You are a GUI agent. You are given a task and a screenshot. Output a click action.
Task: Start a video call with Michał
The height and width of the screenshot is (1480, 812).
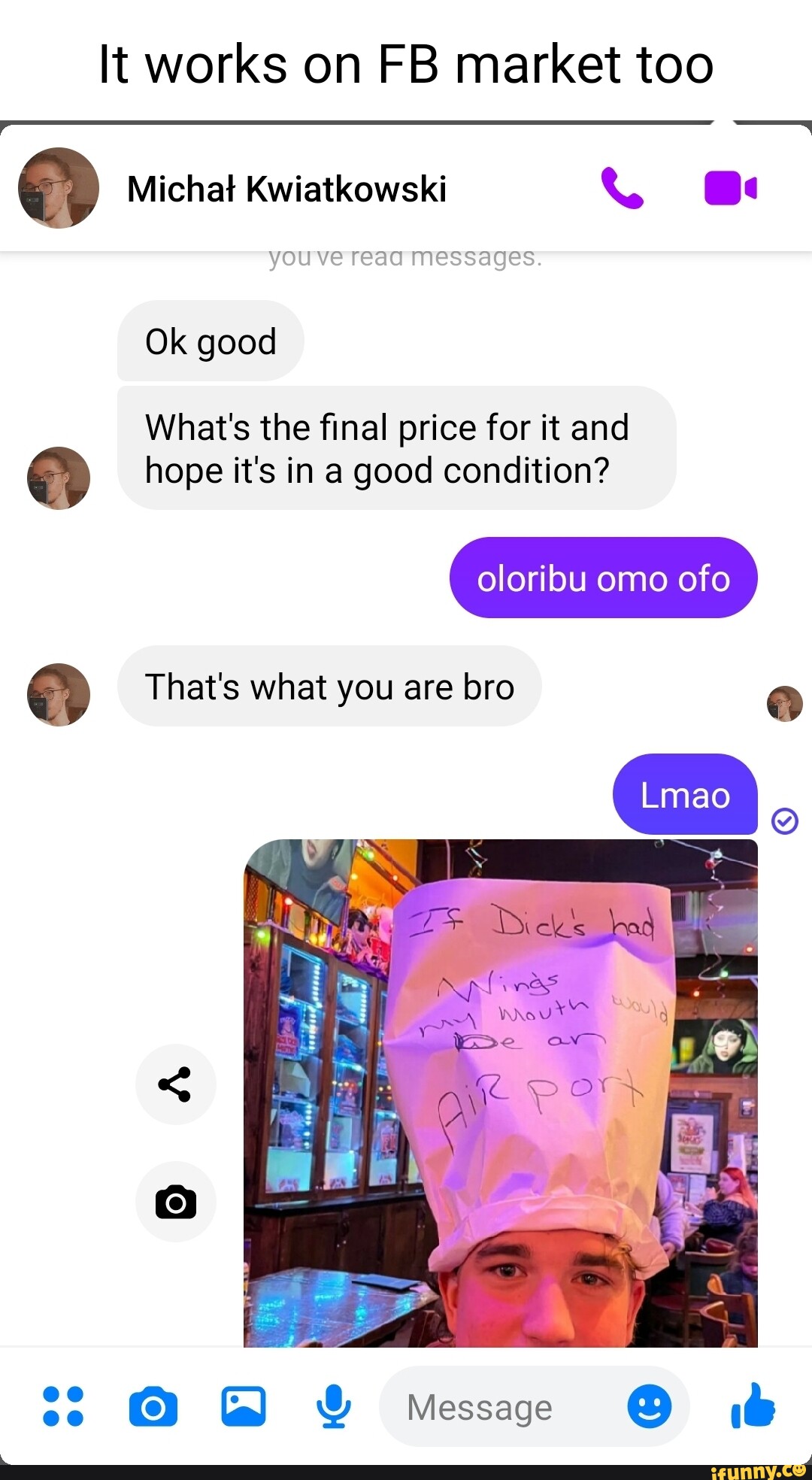tap(729, 188)
